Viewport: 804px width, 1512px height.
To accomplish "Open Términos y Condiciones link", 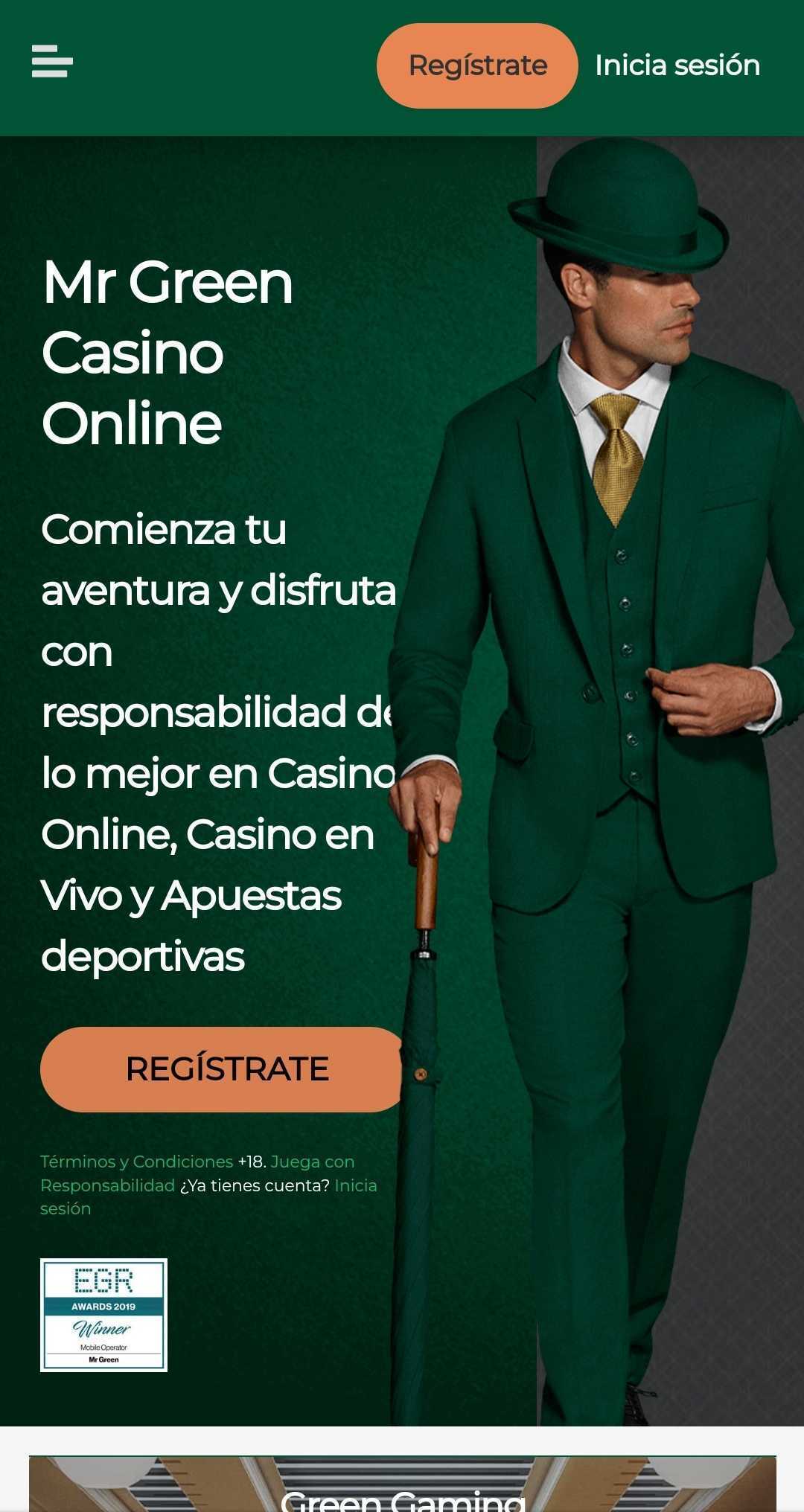I will tap(137, 1162).
